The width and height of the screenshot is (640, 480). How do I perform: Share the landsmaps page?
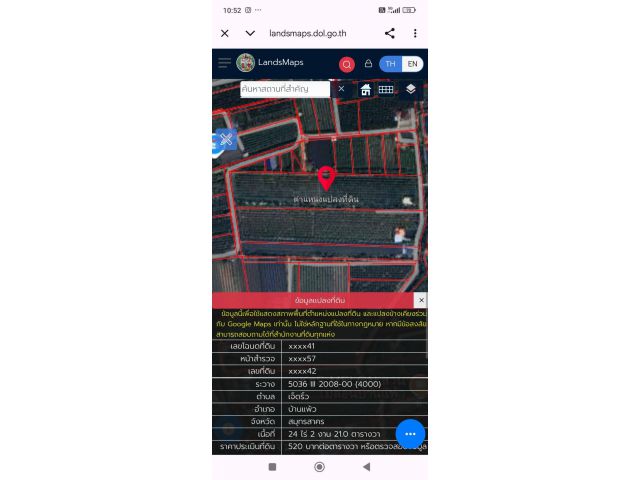click(x=390, y=33)
